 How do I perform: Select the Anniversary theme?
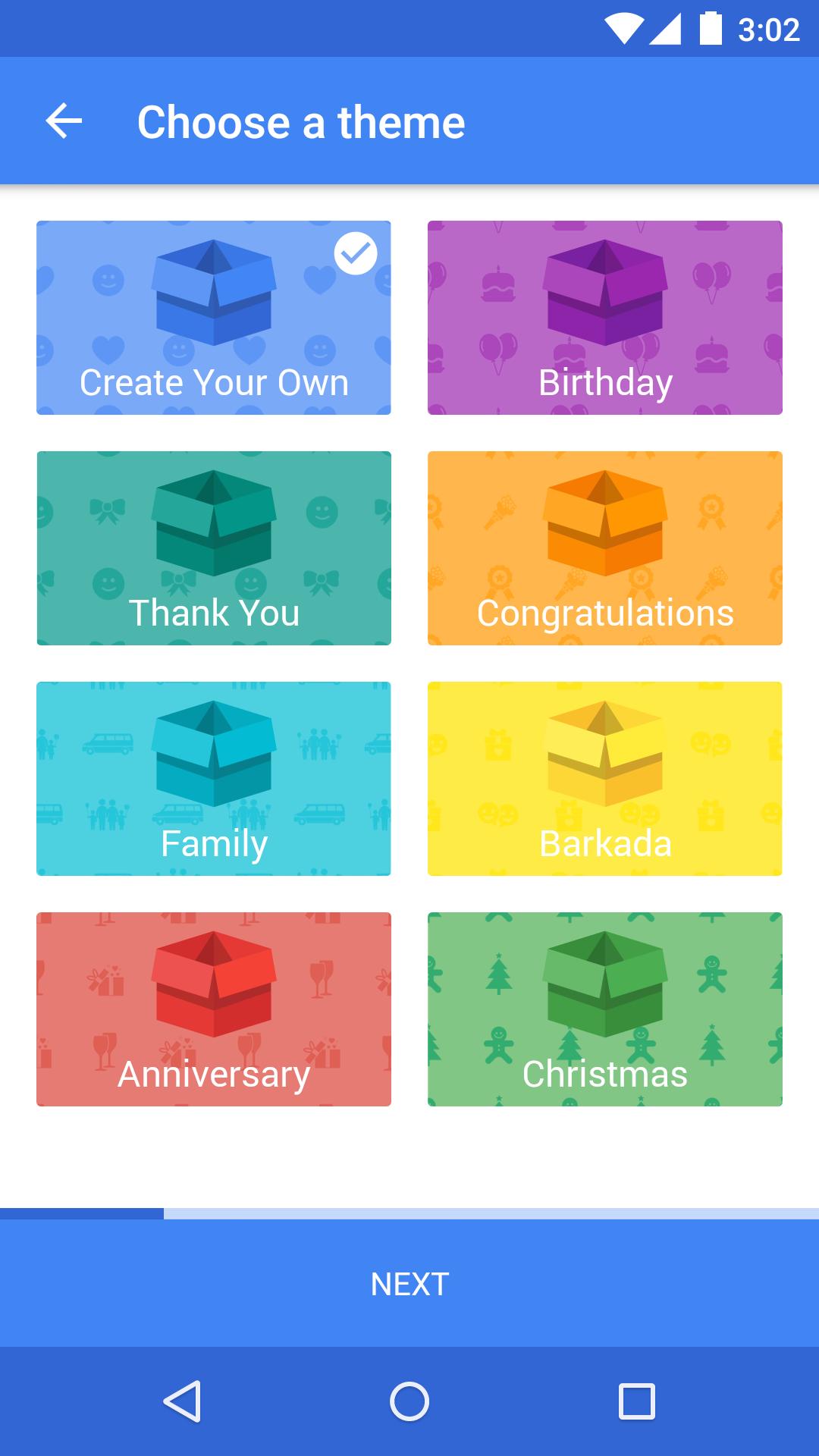pos(214,1009)
